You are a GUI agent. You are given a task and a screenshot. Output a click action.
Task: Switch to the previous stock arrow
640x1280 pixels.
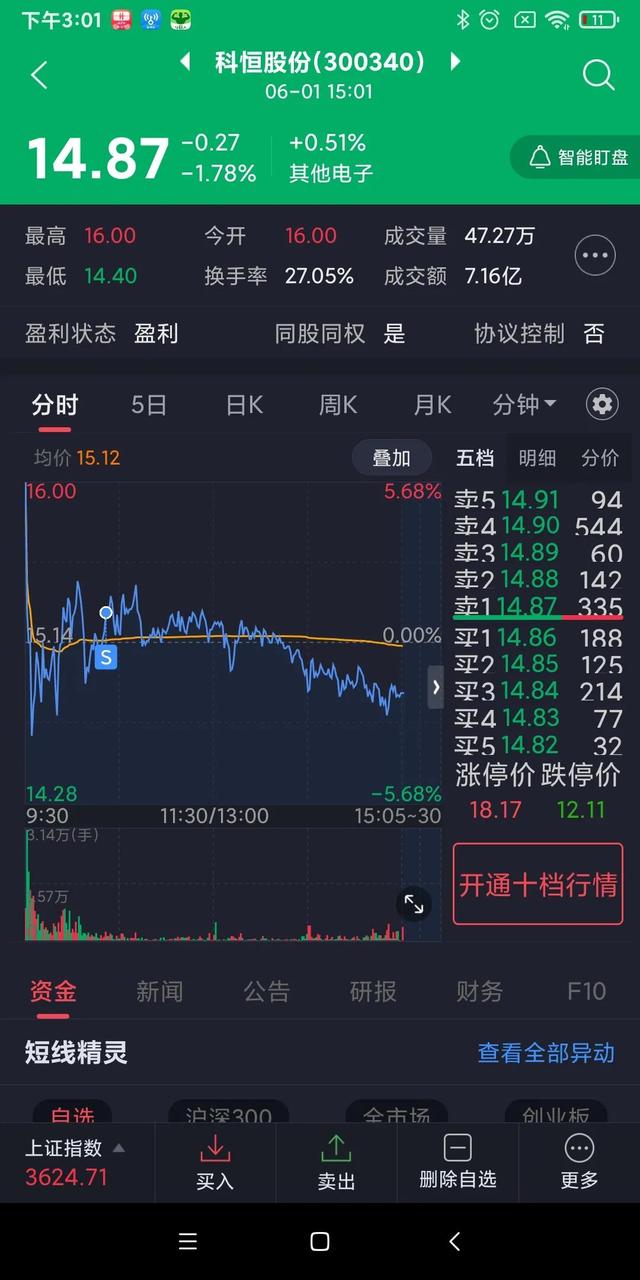pos(186,62)
